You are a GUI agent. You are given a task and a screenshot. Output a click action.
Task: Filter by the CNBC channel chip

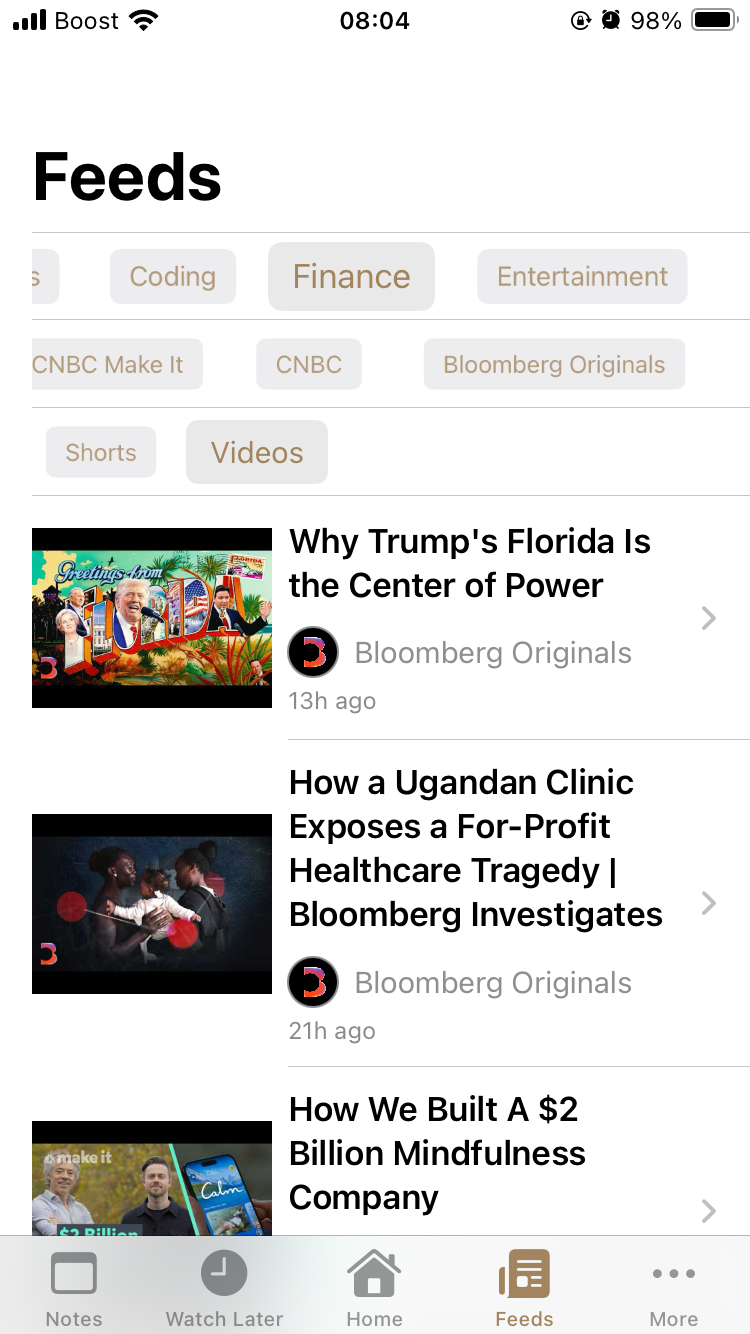point(308,365)
